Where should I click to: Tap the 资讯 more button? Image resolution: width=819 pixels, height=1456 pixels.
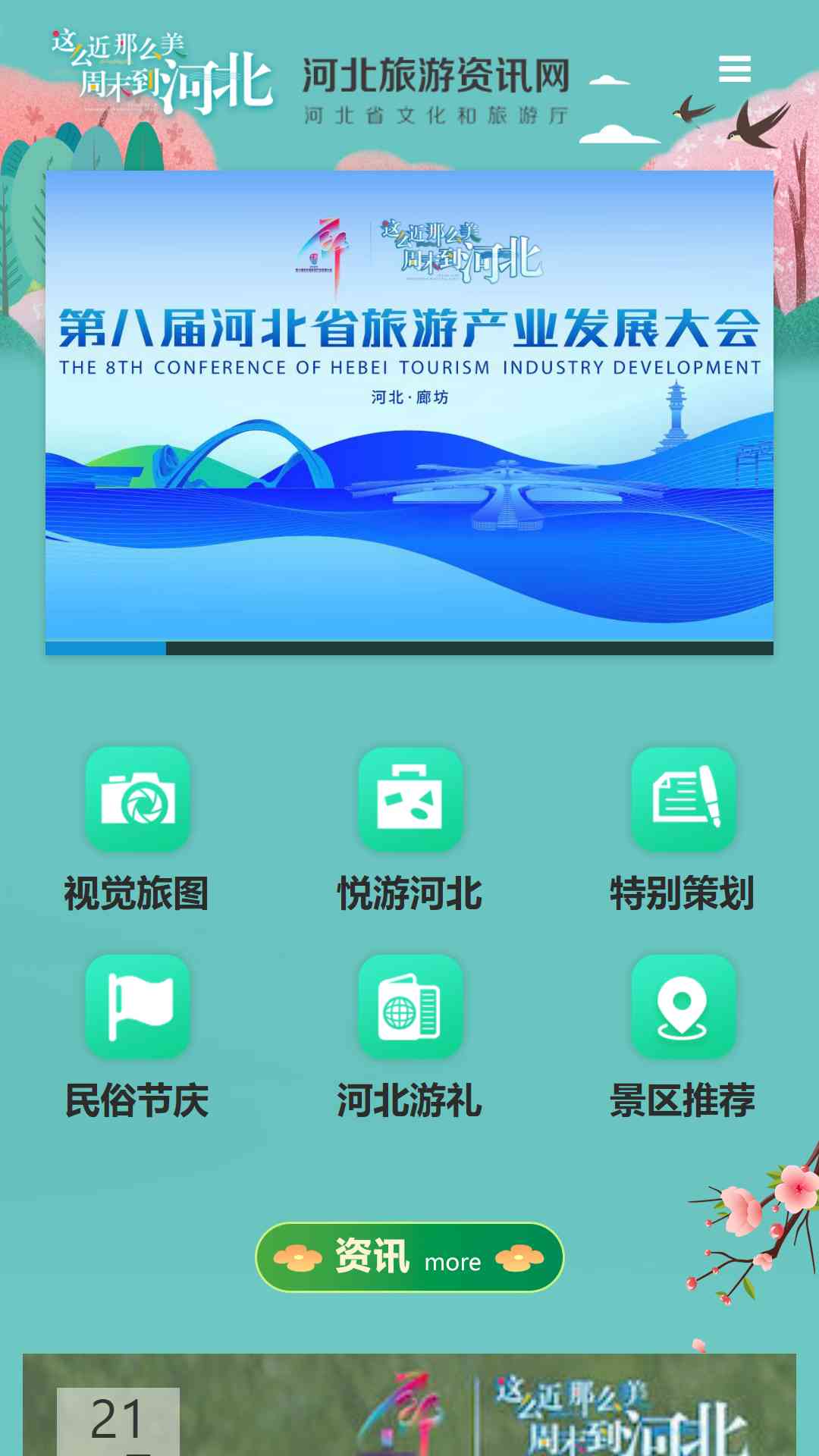409,1257
